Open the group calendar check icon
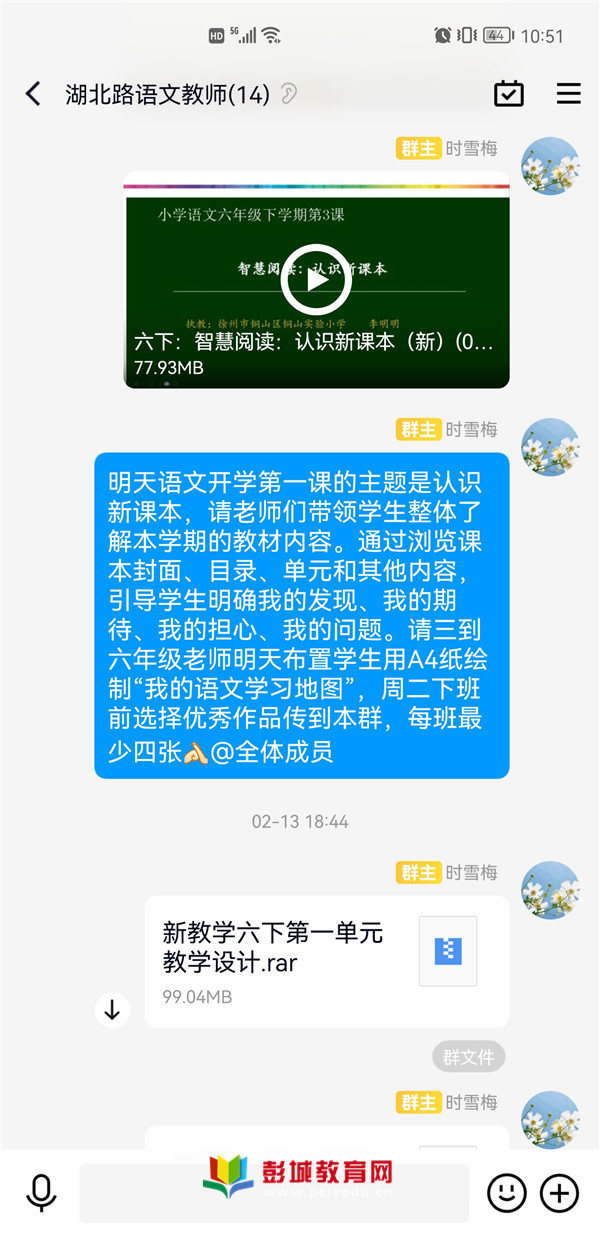This screenshot has height=1237, width=600. pos(509,94)
